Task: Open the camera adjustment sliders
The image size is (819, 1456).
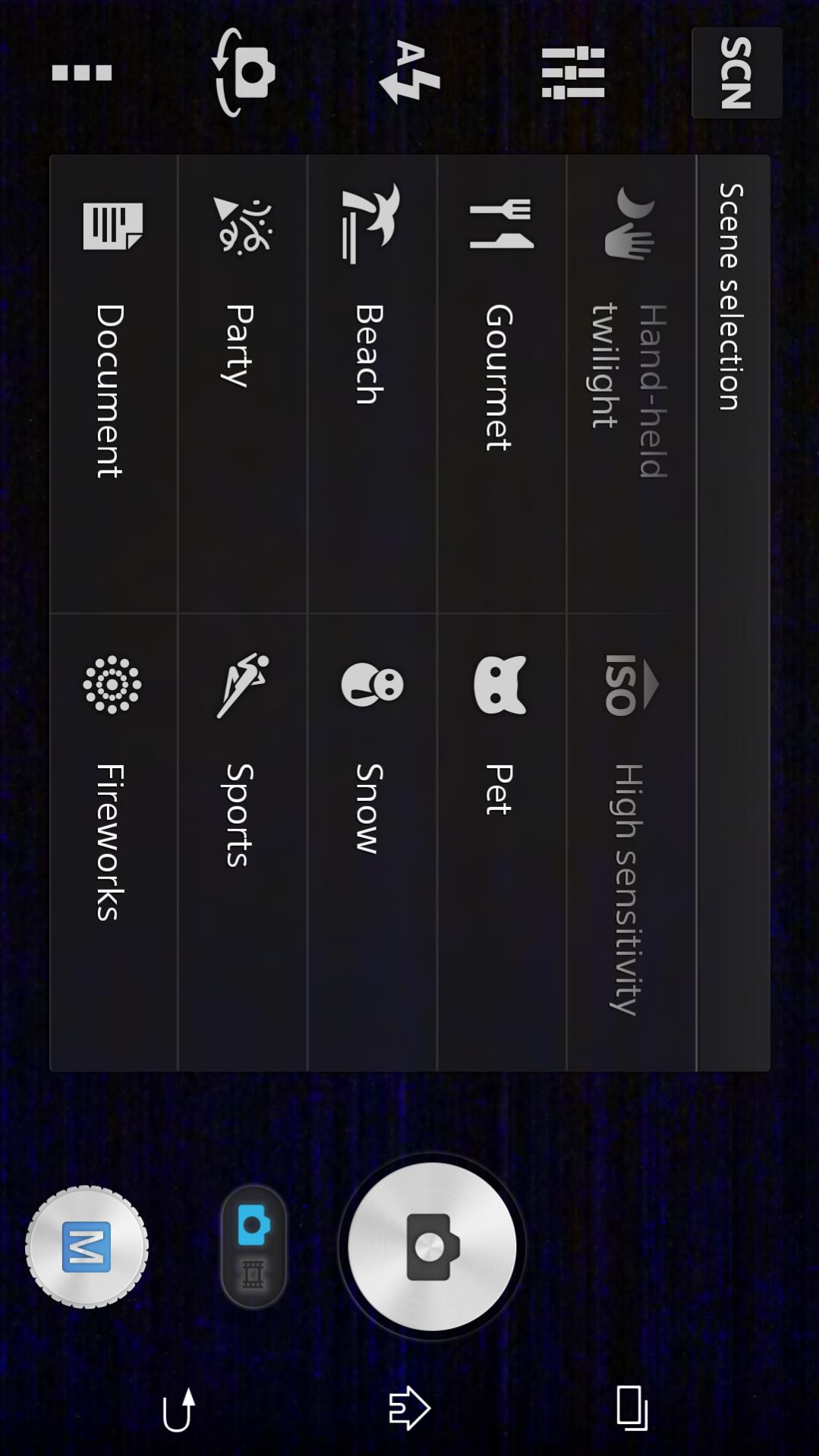Action: [x=573, y=73]
